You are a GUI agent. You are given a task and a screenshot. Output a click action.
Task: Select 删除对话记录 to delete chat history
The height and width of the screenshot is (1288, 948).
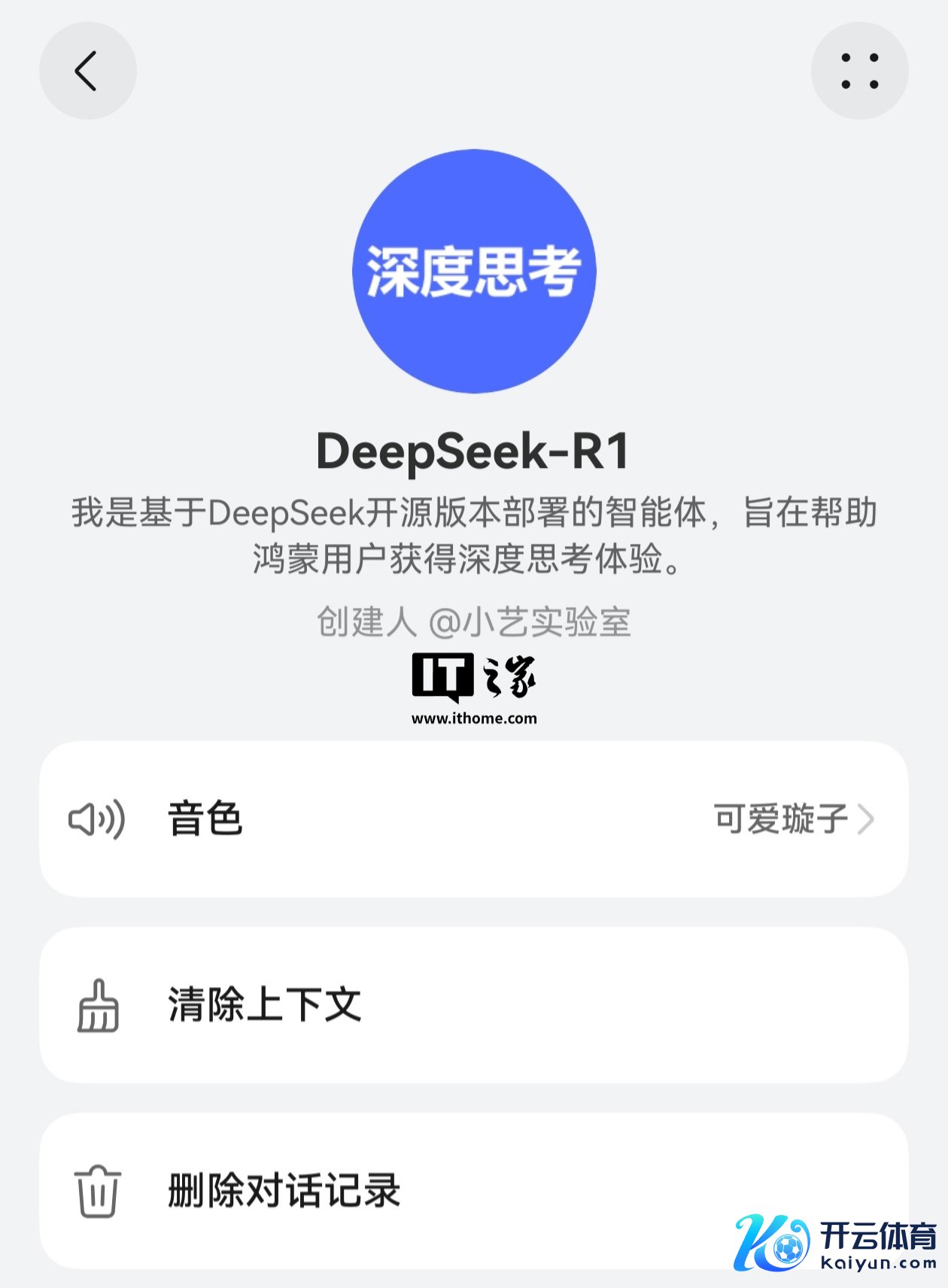[473, 1190]
